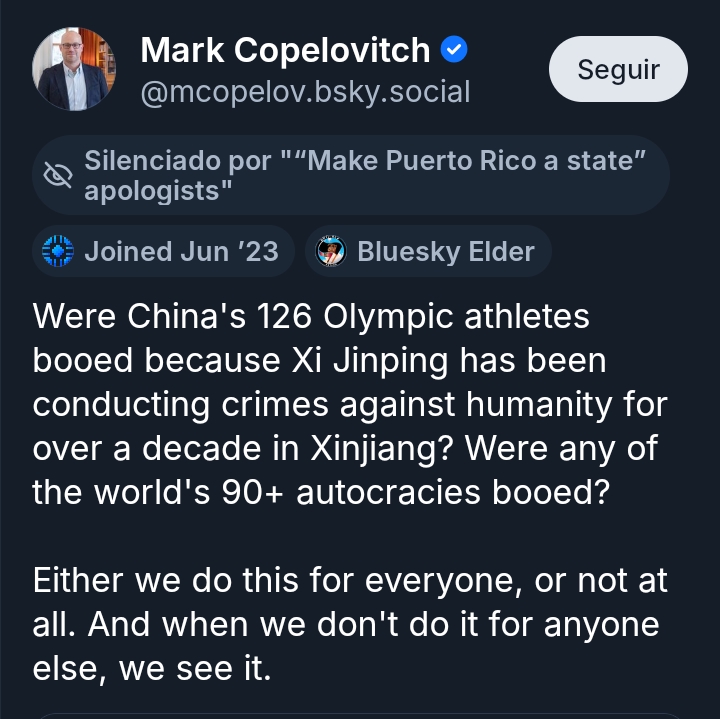Open the Silenciado por list label
The width and height of the screenshot is (720, 719).
[x=350, y=175]
